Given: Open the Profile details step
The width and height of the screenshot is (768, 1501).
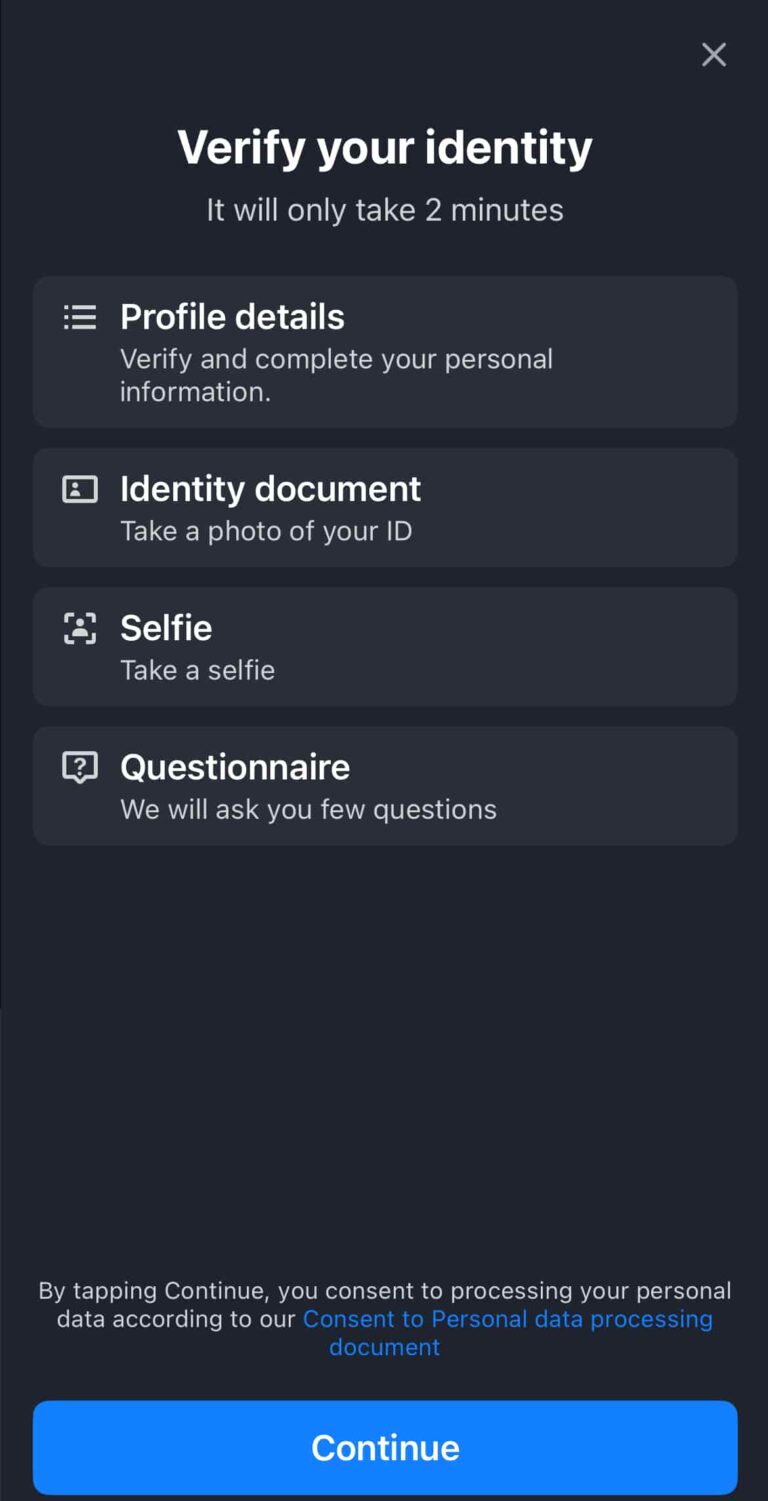Looking at the screenshot, I should [384, 351].
